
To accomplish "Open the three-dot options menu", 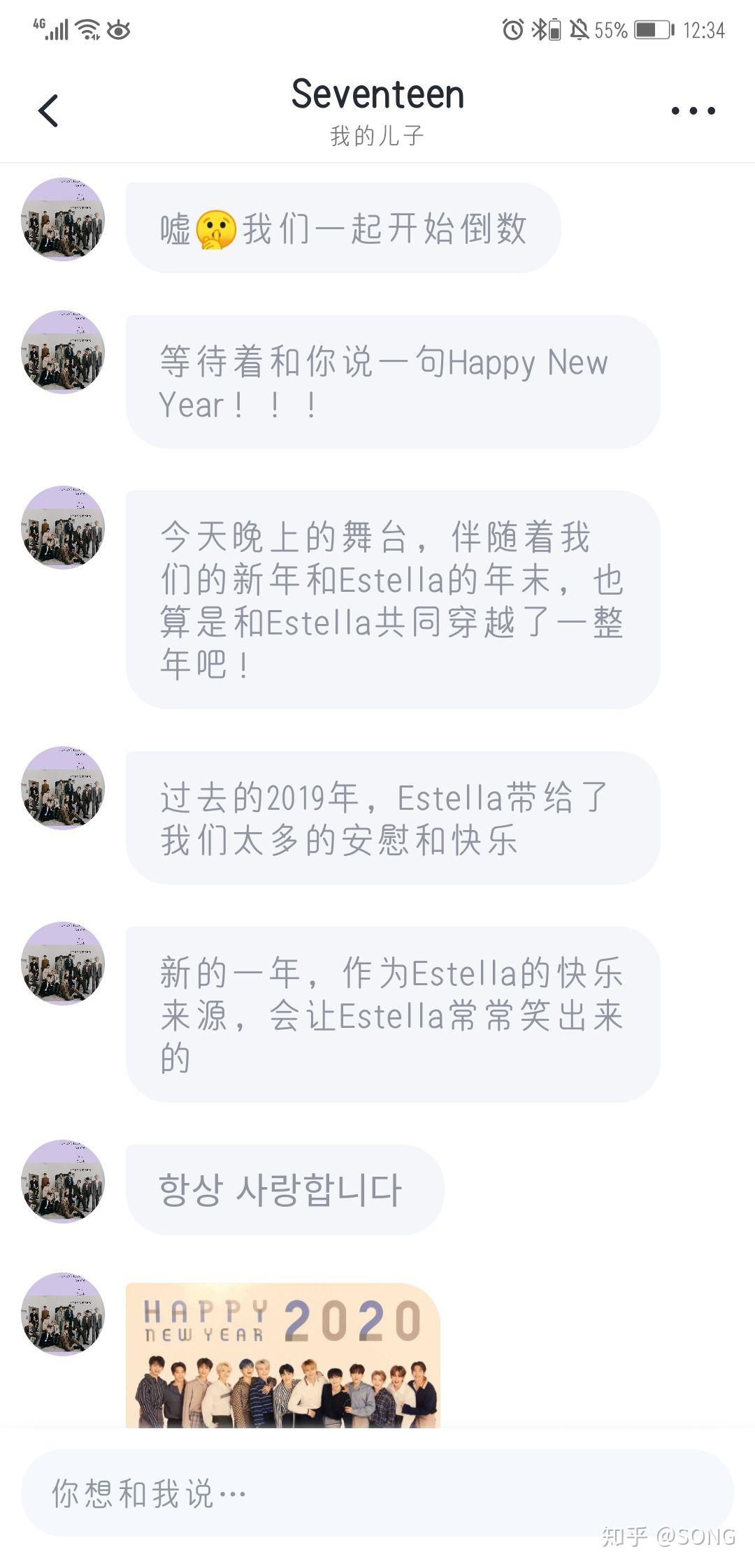I will click(692, 110).
